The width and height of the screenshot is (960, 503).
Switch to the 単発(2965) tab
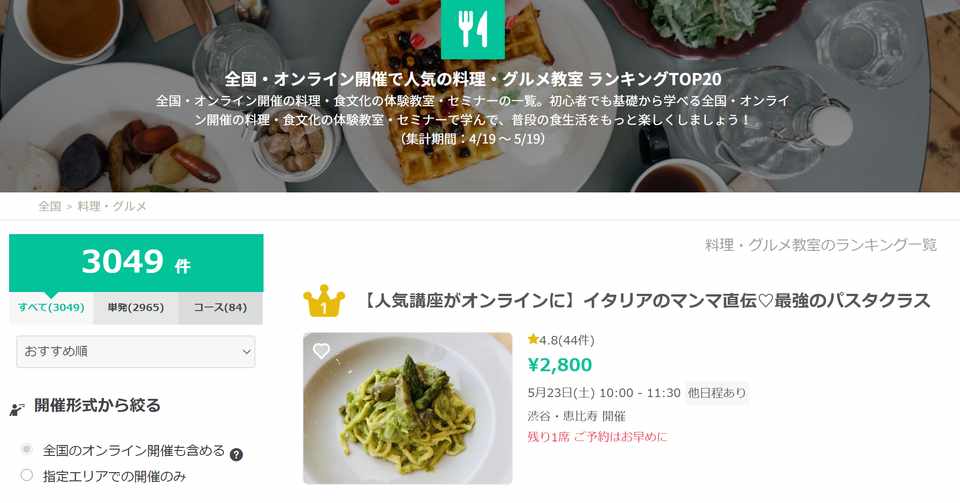point(136,307)
